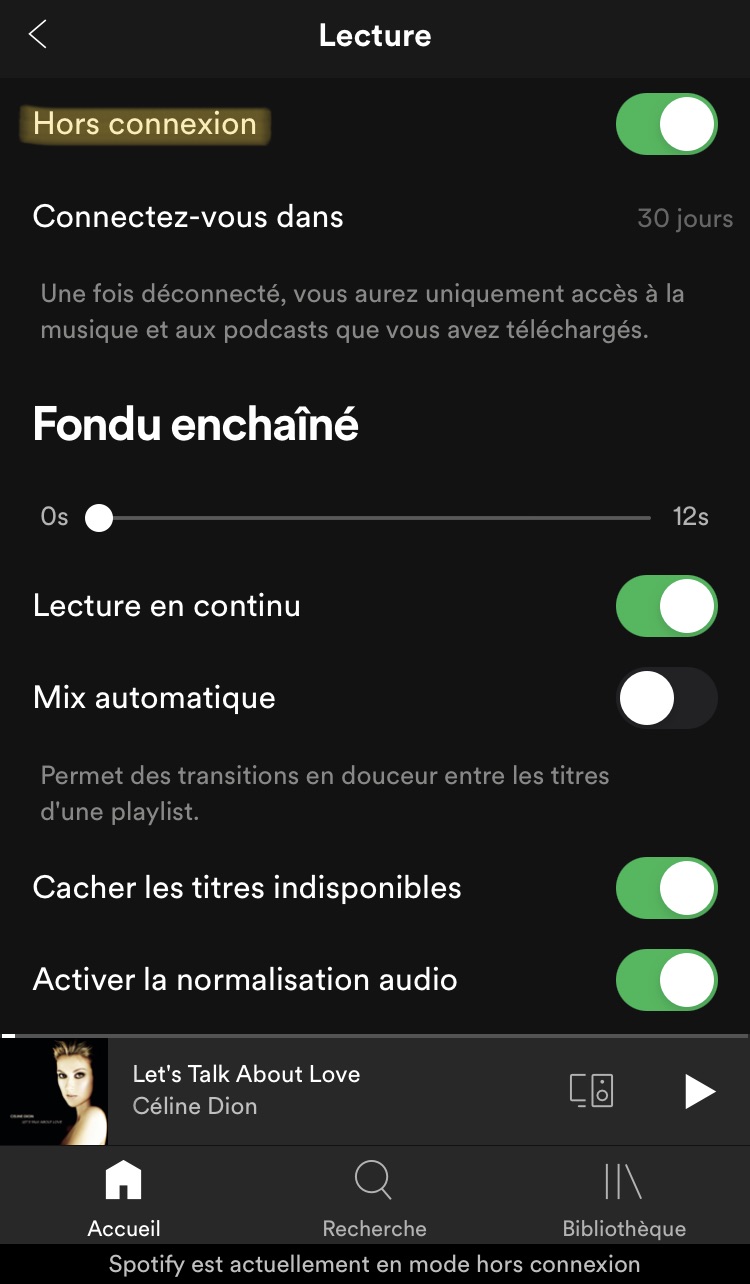The image size is (750, 1284).
Task: Turn off the Hors connexion switch
Action: pos(666,125)
